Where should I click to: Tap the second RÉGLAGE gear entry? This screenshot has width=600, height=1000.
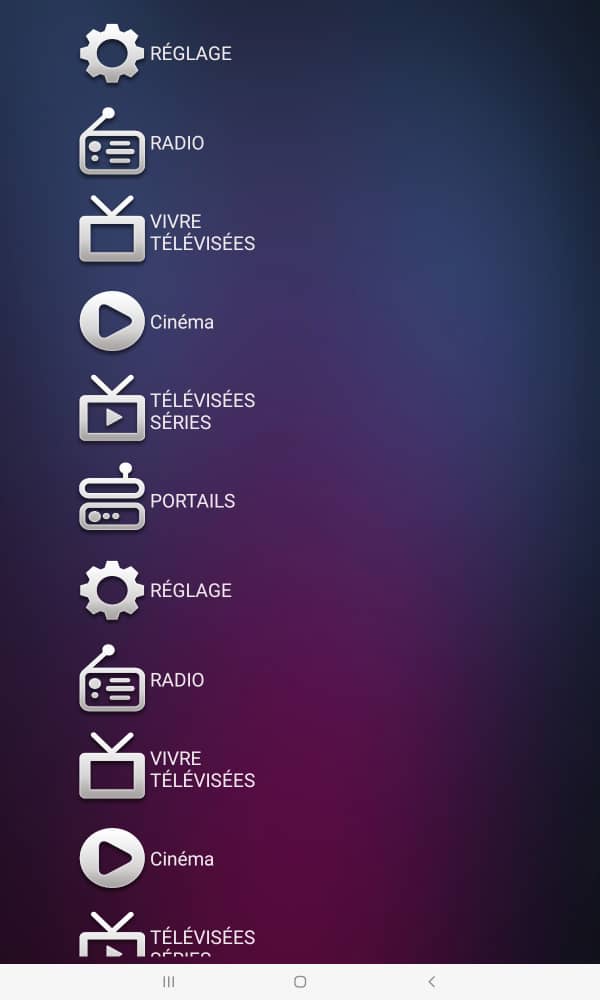[155, 590]
